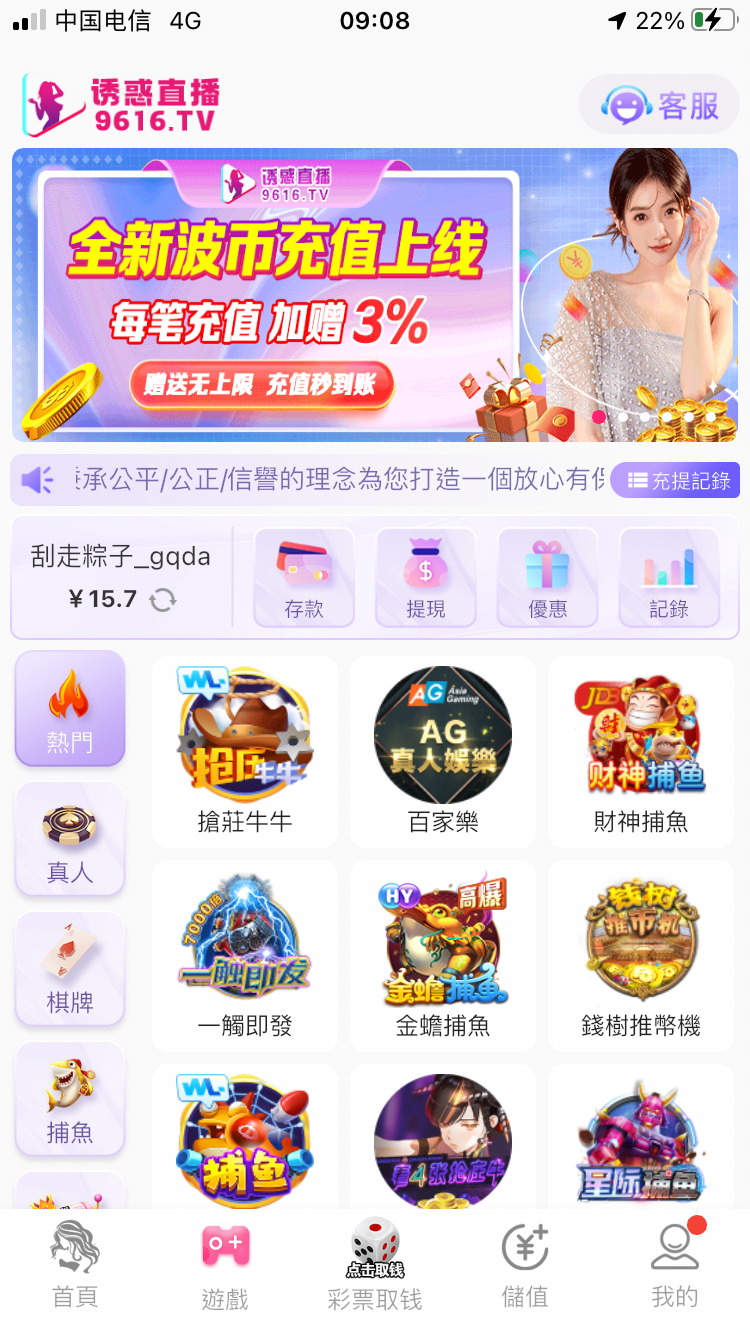This screenshot has width=750, height=1334.
Task: Go to the 遊戲 tab
Action: pyautogui.click(x=225, y=1266)
